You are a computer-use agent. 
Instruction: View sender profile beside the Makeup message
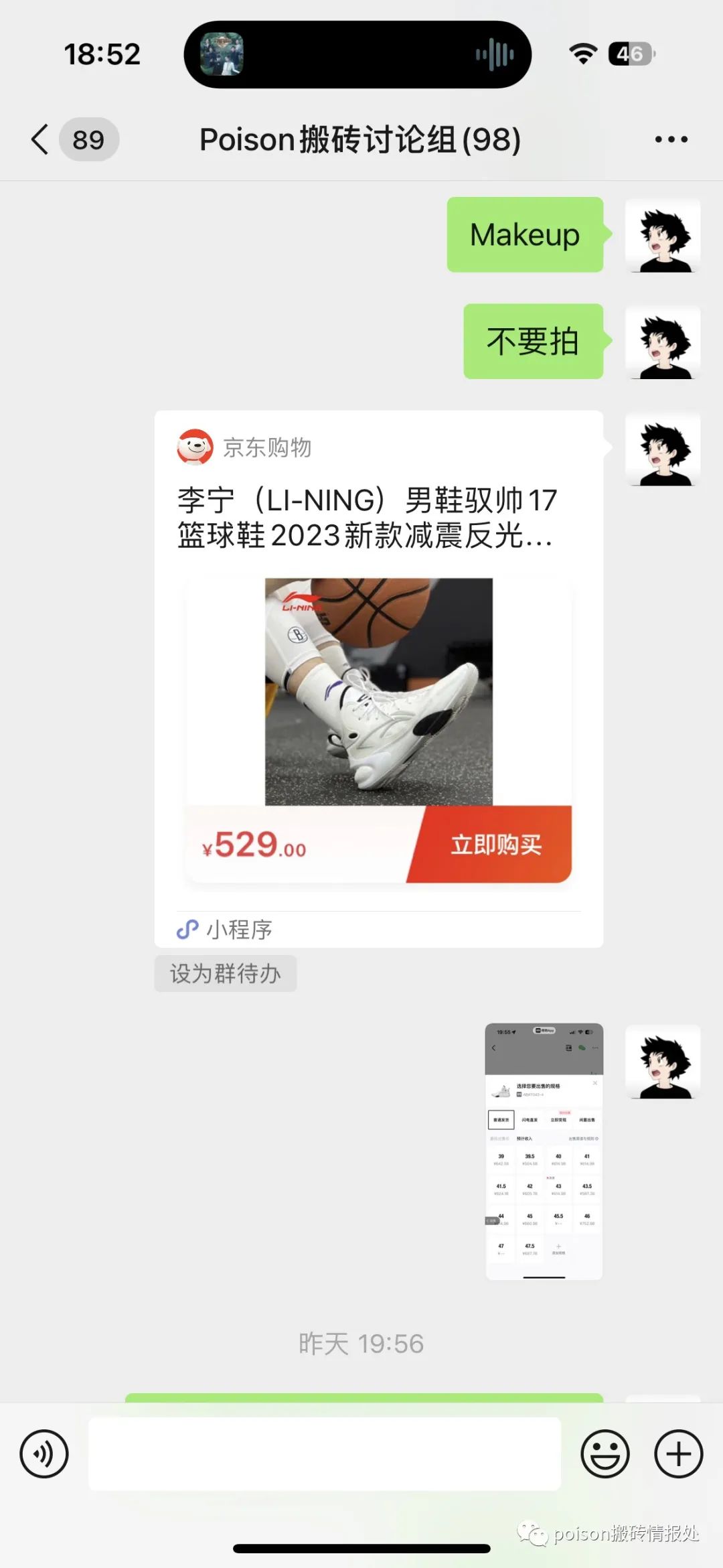(x=663, y=235)
